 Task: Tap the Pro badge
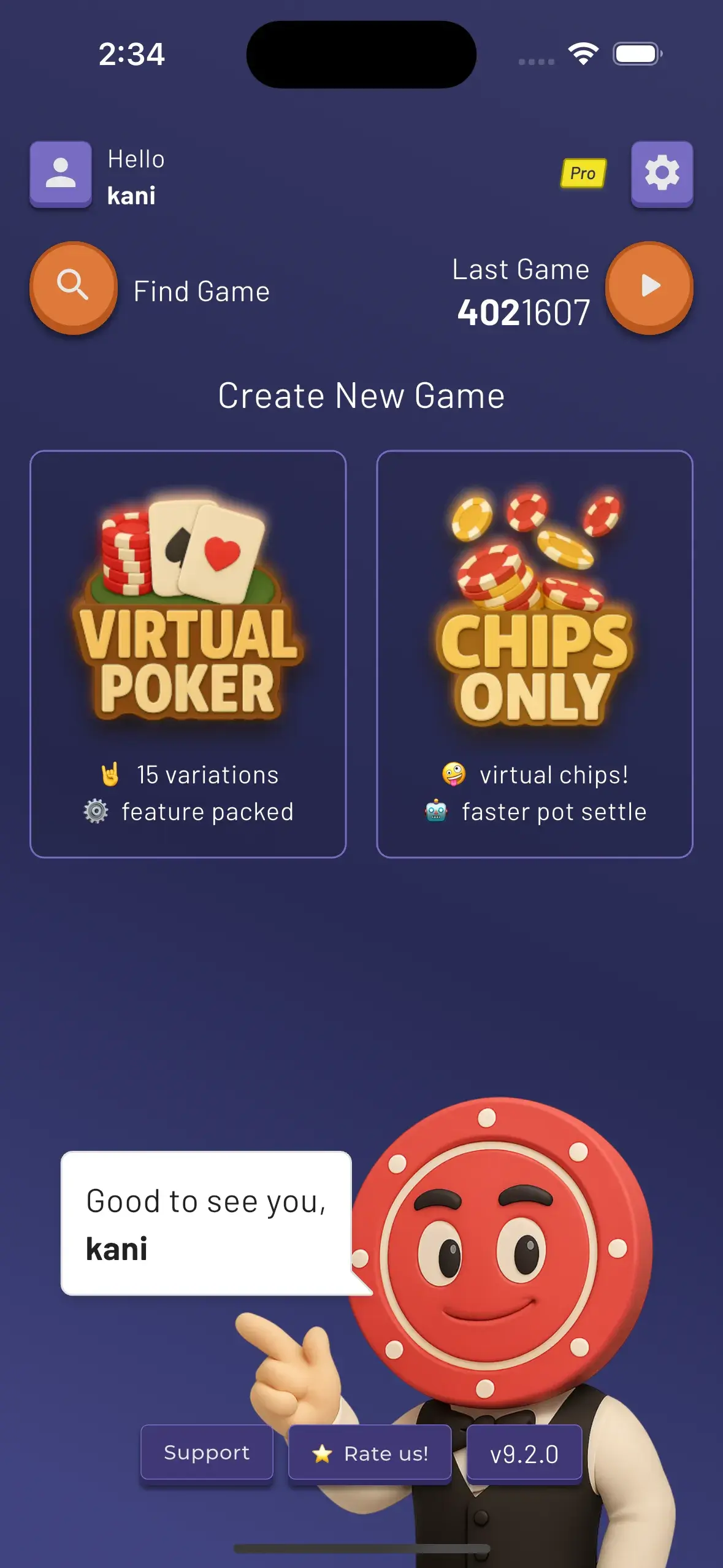583,174
